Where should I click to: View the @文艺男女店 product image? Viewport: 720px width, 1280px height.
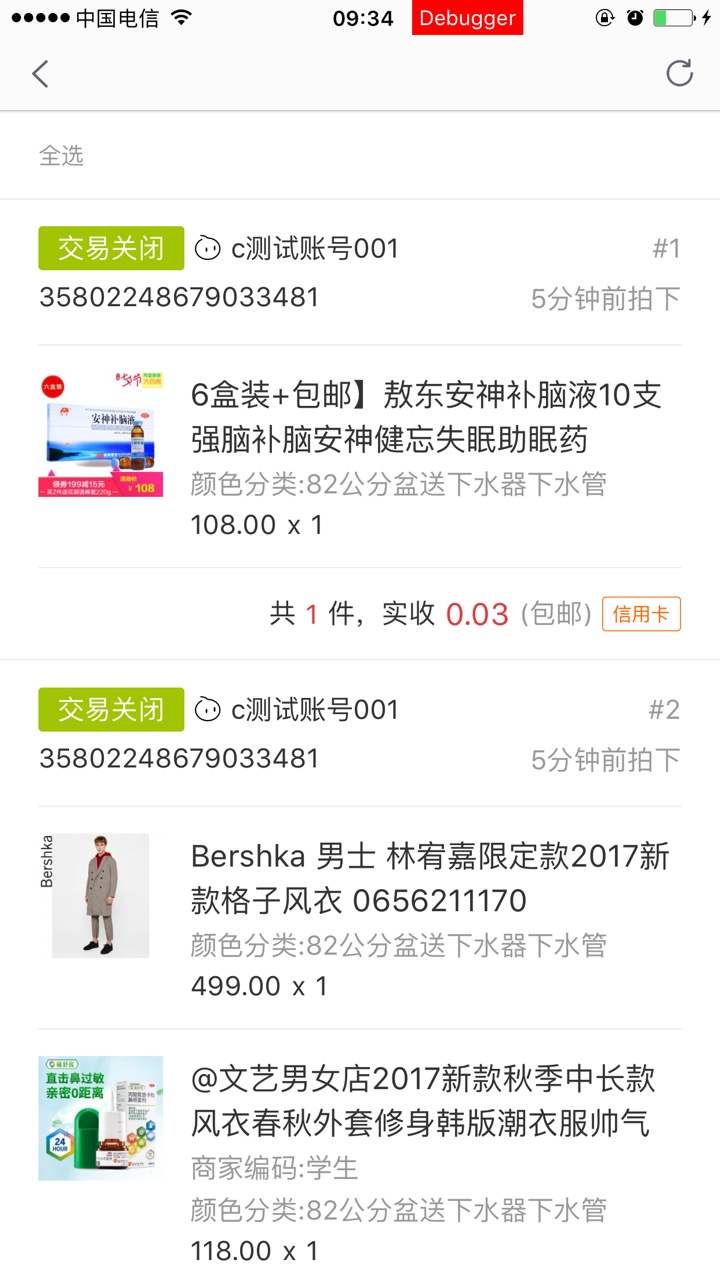click(x=100, y=1118)
